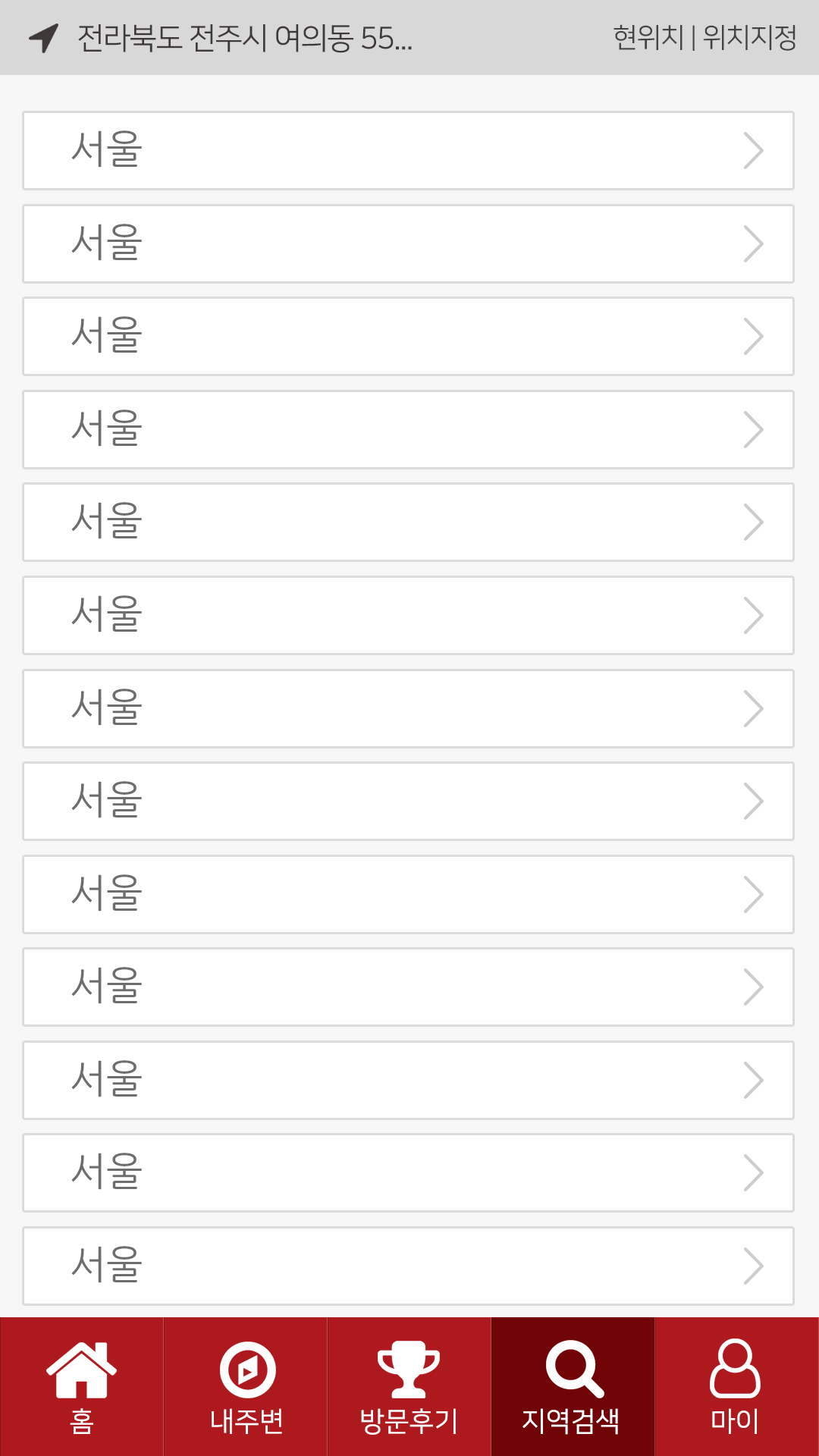The height and width of the screenshot is (1456, 819).
Task: Select the 지역검색 tab
Action: tap(573, 1387)
